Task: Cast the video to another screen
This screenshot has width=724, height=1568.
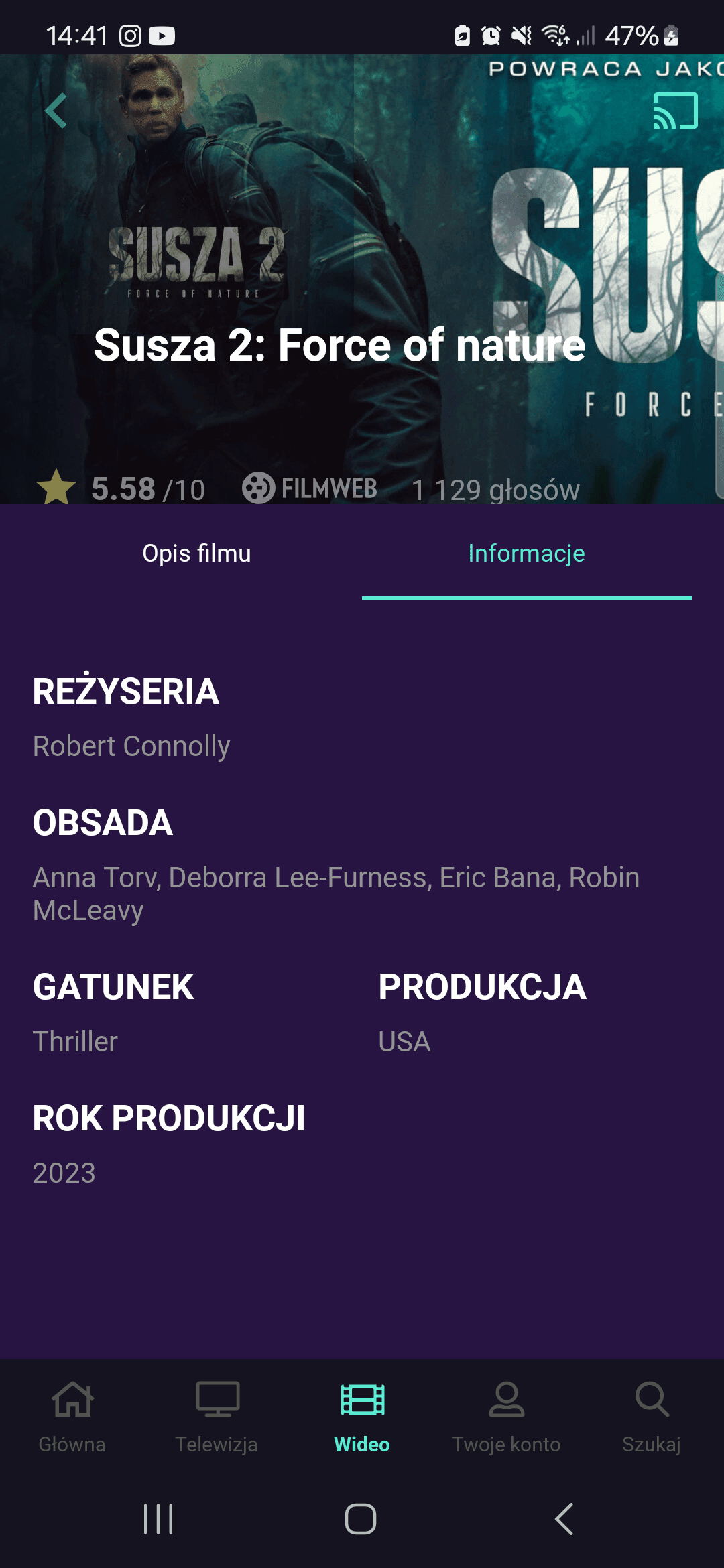Action: 675,111
